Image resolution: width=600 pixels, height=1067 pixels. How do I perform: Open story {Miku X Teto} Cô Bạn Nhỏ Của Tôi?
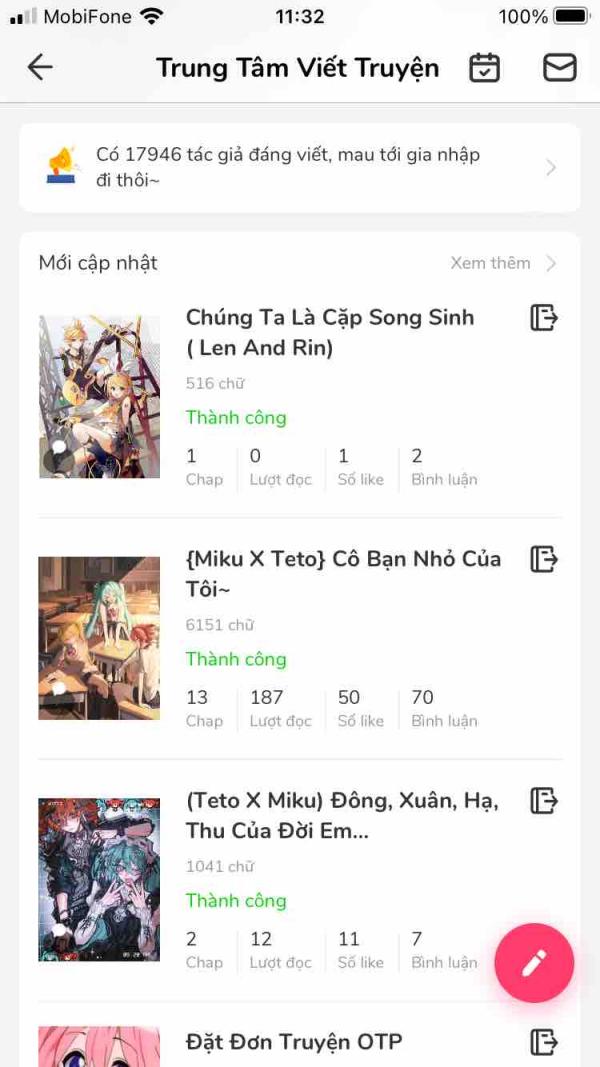click(x=342, y=573)
